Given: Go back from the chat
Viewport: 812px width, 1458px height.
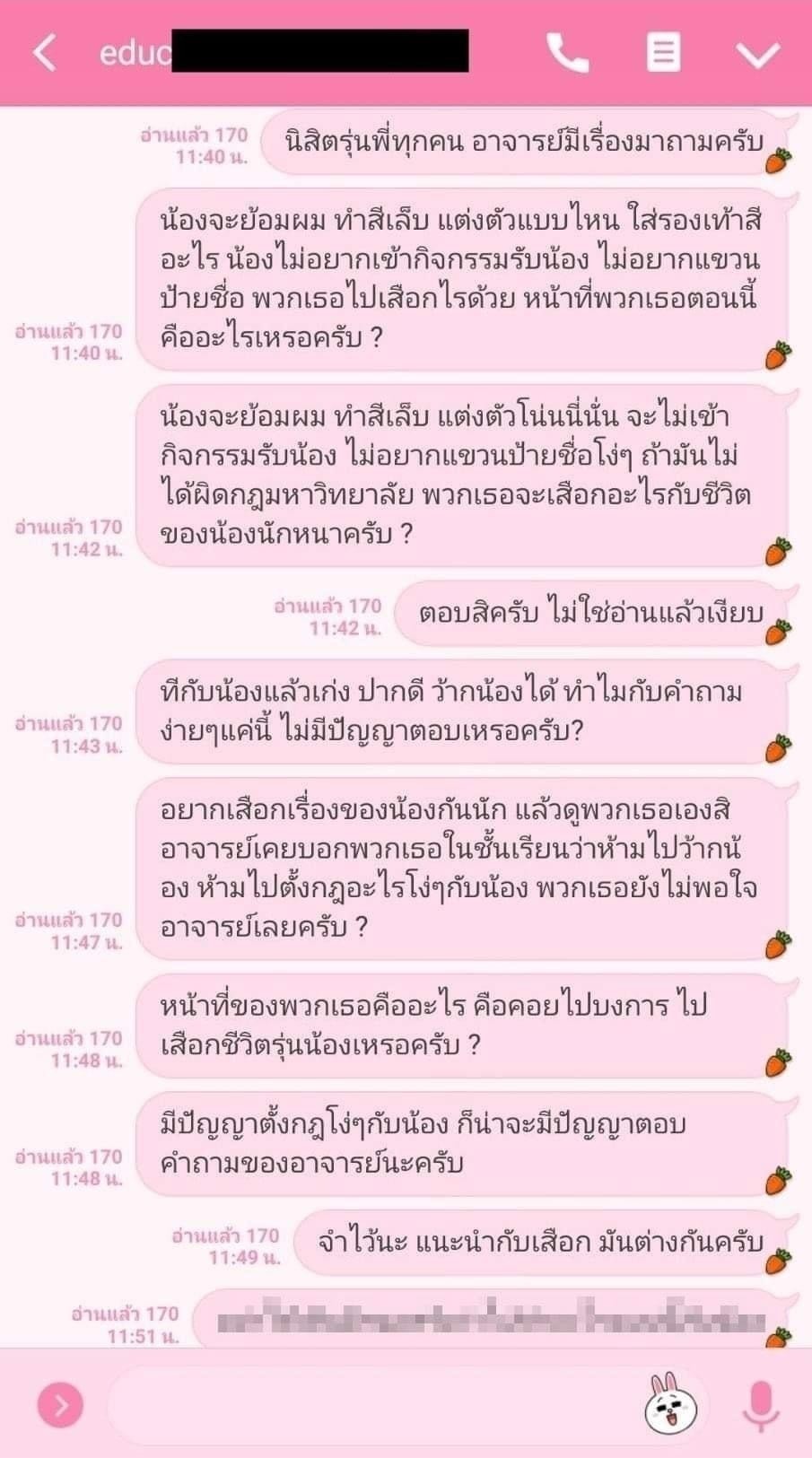Looking at the screenshot, I should click(45, 53).
